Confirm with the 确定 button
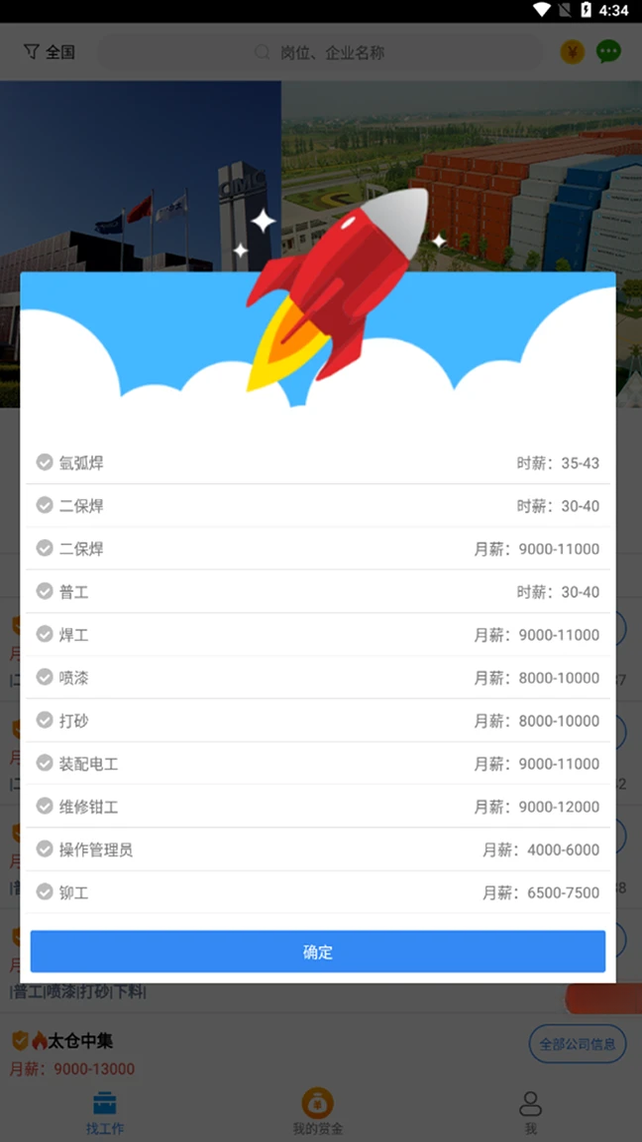This screenshot has width=642, height=1142. click(x=318, y=951)
